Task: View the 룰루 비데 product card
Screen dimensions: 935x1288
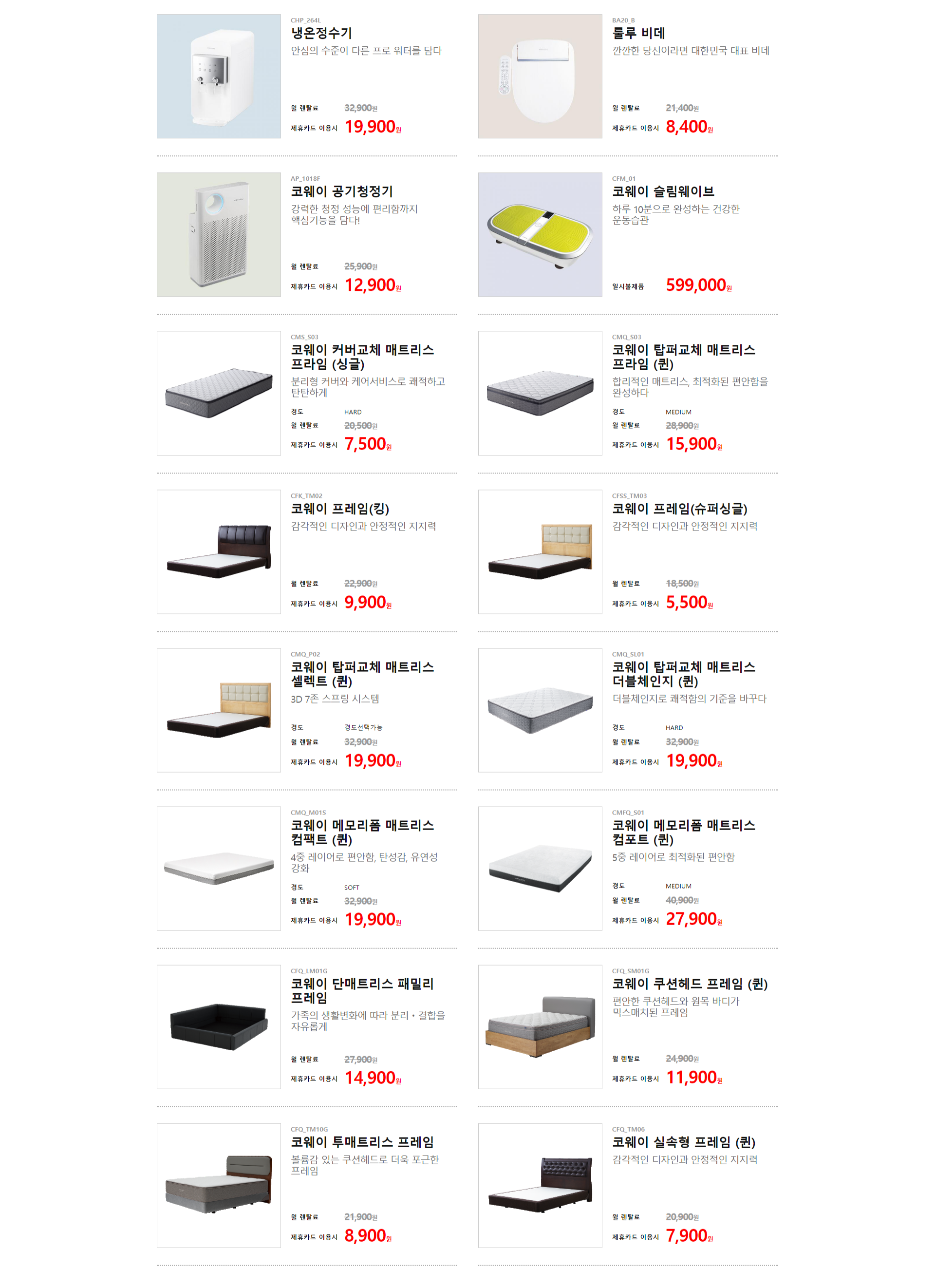Action: pyautogui.click(x=637, y=34)
